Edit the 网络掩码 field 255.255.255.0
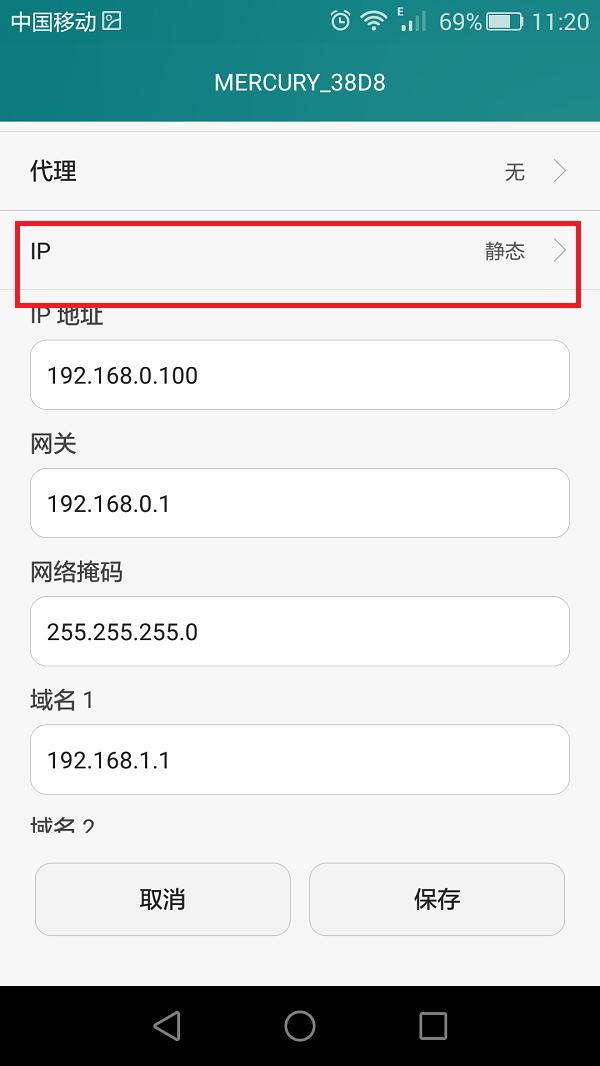The width and height of the screenshot is (600, 1066). pyautogui.click(x=300, y=631)
